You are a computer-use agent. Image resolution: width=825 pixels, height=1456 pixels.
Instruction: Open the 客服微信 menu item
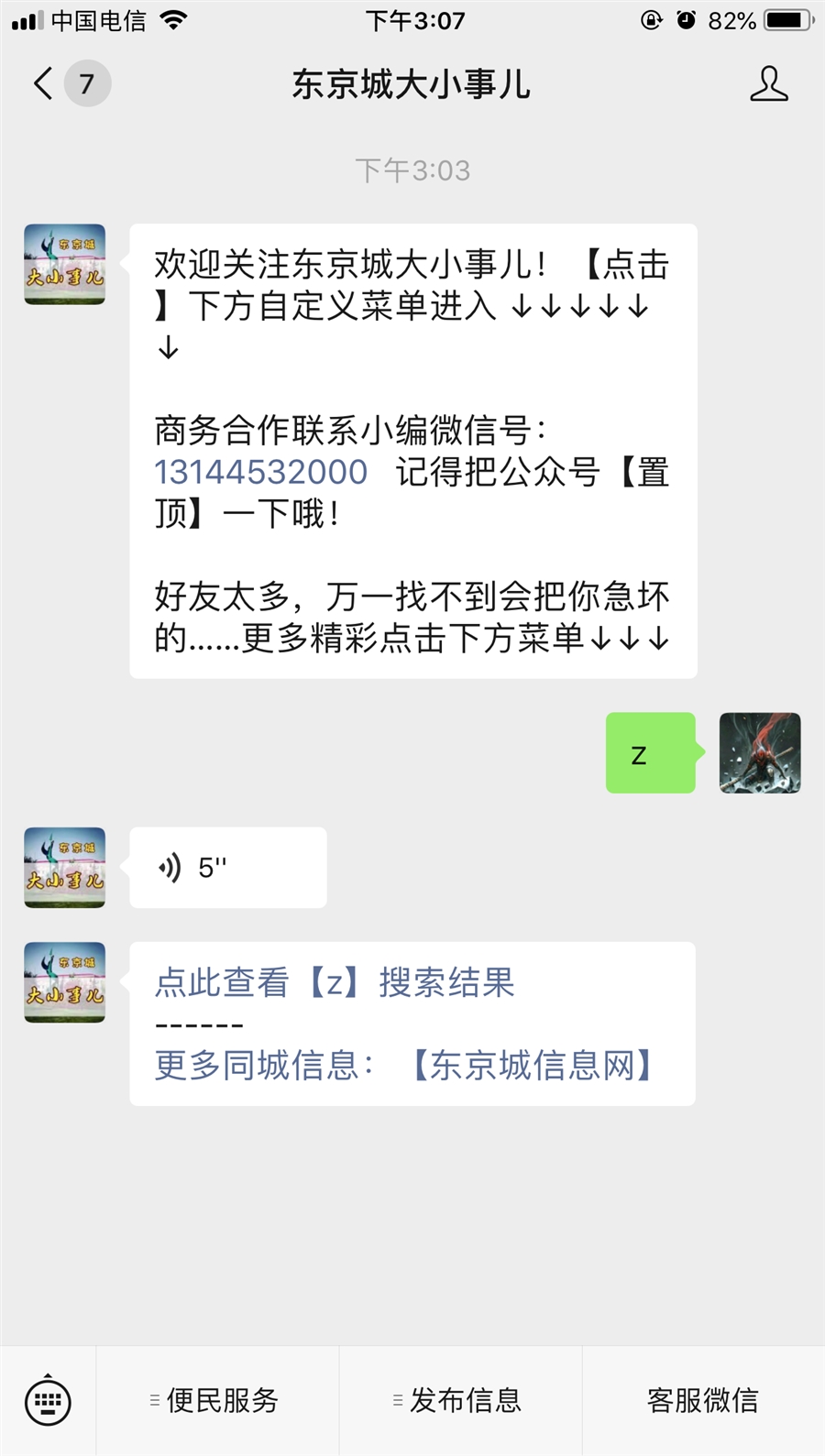coord(703,1400)
